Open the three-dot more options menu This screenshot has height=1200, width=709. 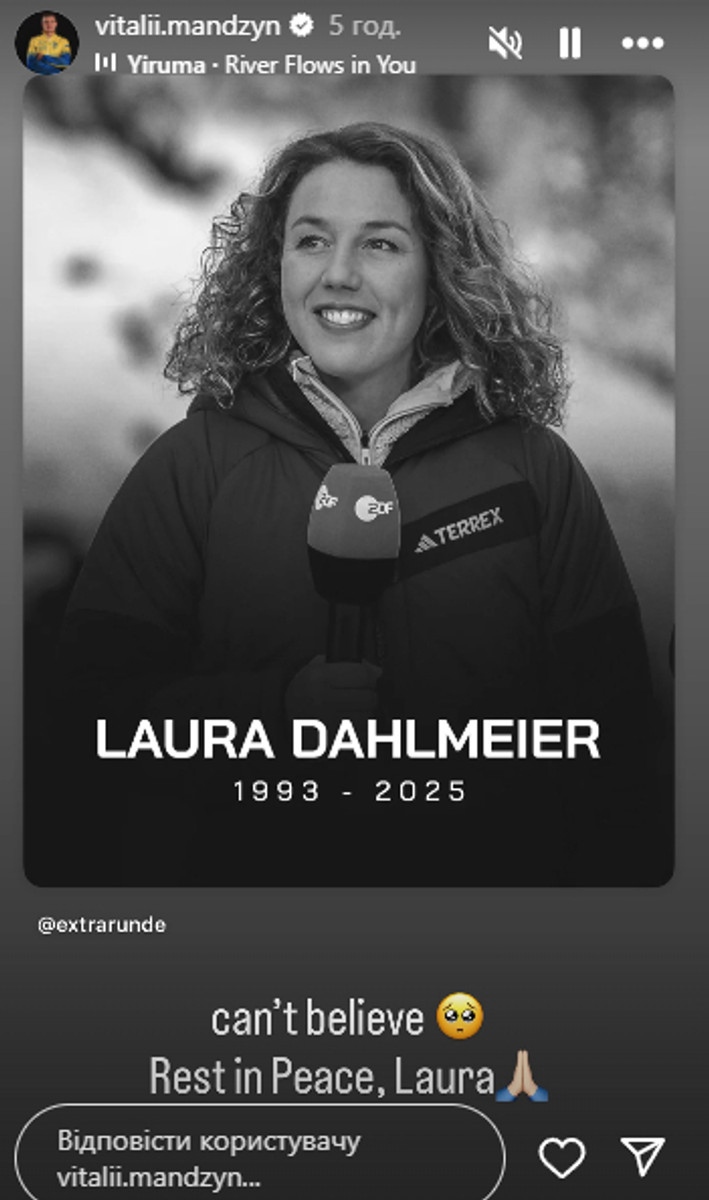tap(642, 43)
